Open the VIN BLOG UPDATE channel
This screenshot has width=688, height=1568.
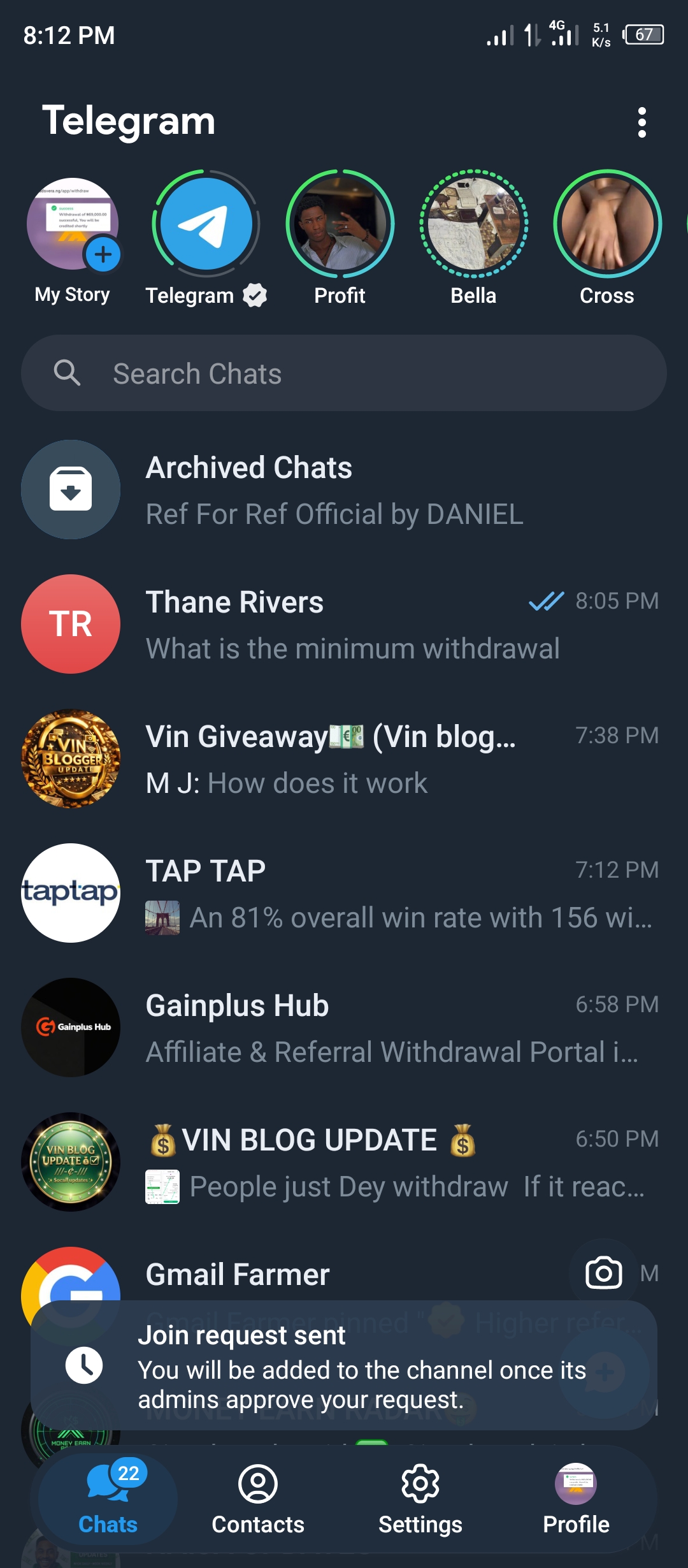(x=344, y=1163)
